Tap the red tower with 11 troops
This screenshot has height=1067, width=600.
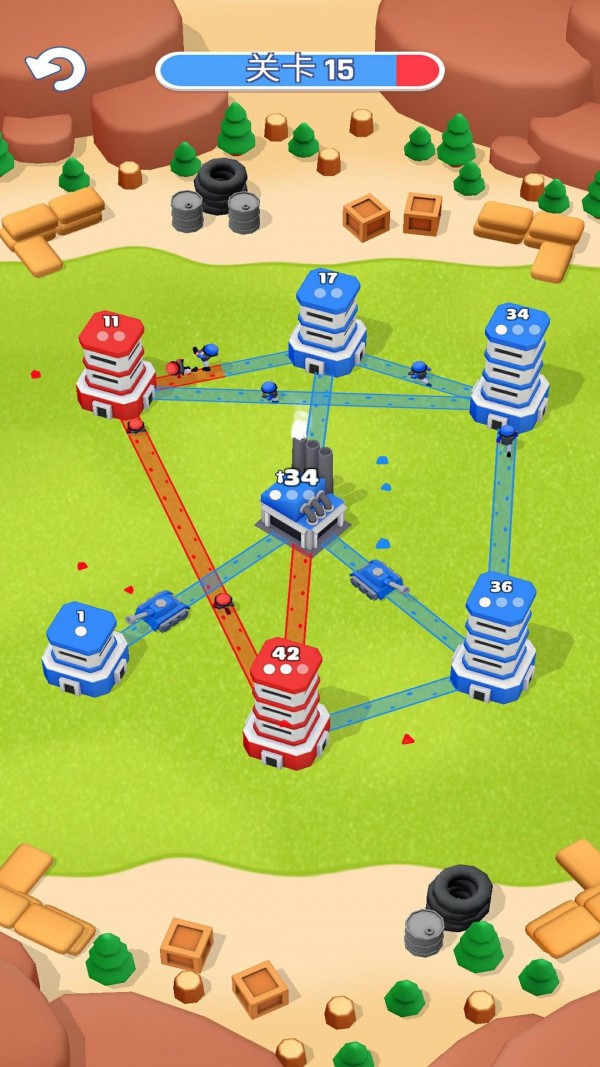click(114, 367)
